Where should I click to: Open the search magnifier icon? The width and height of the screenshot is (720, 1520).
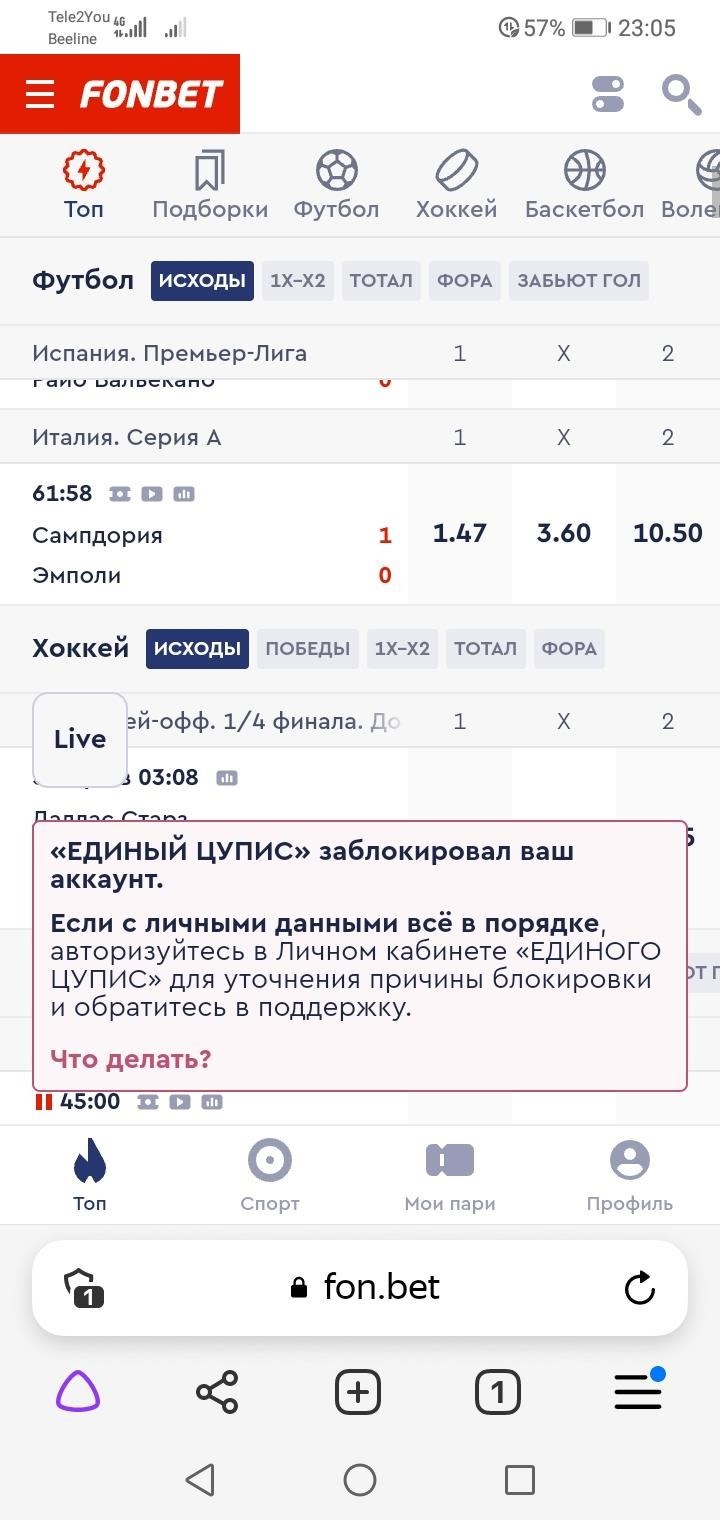(x=681, y=94)
